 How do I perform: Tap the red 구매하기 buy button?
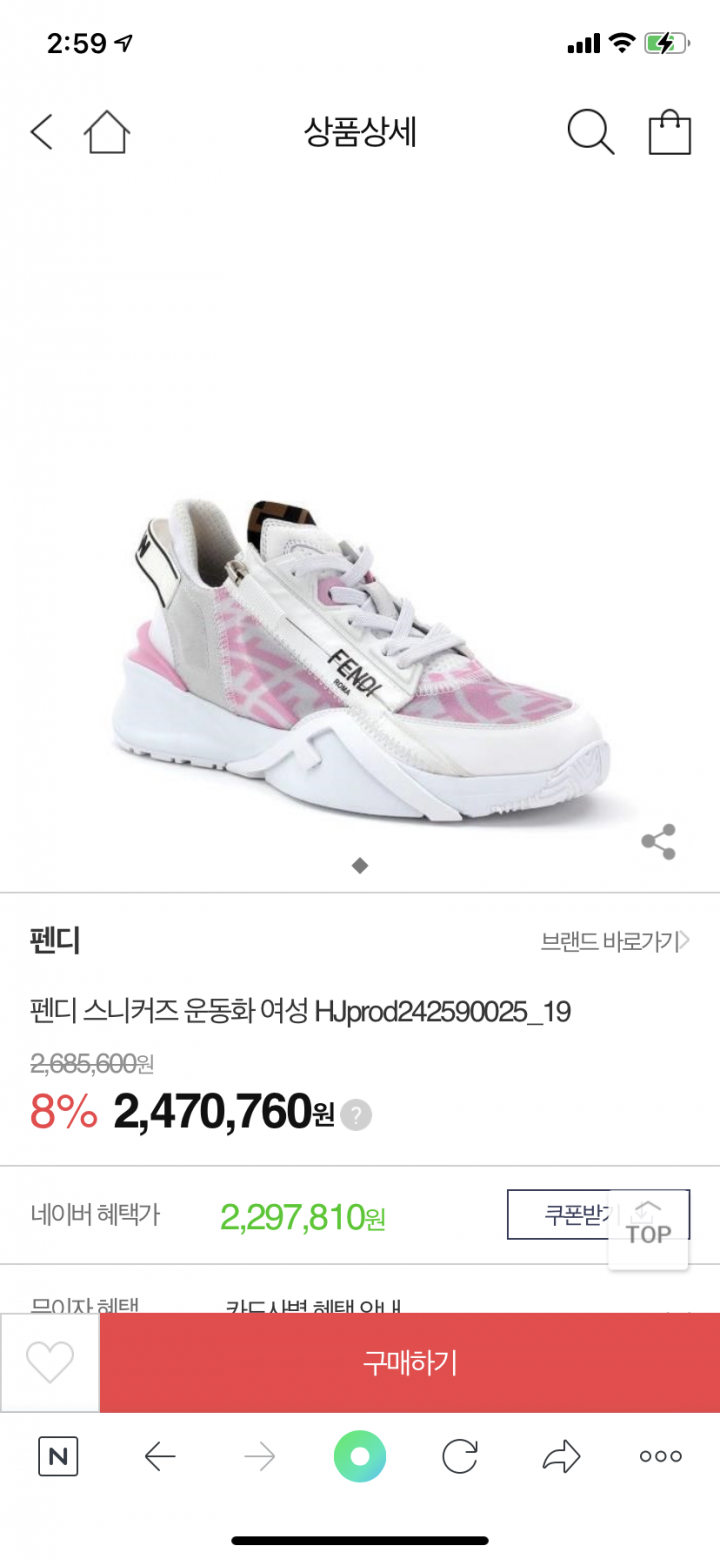point(409,1362)
